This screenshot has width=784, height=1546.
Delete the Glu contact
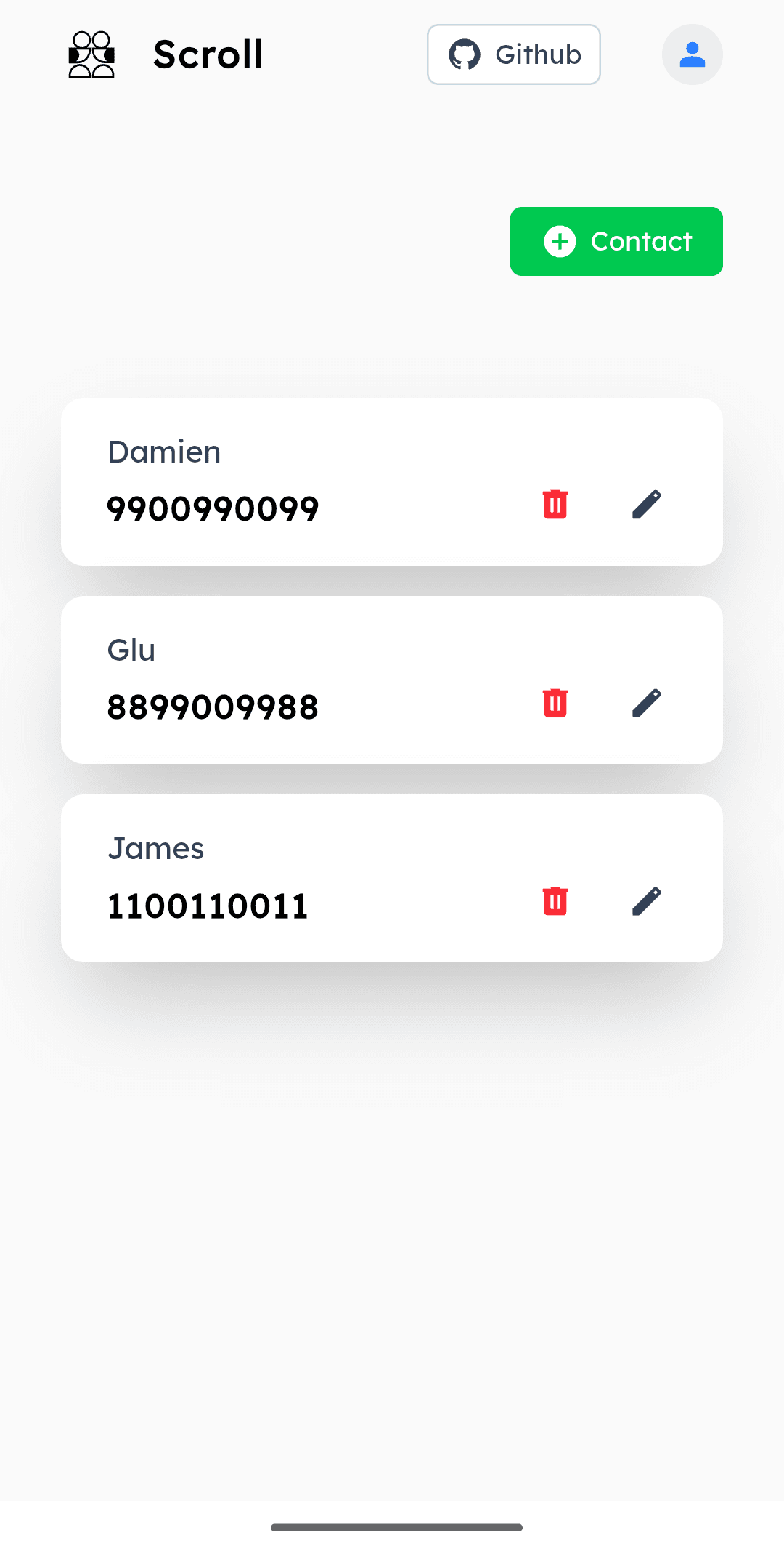[555, 702]
